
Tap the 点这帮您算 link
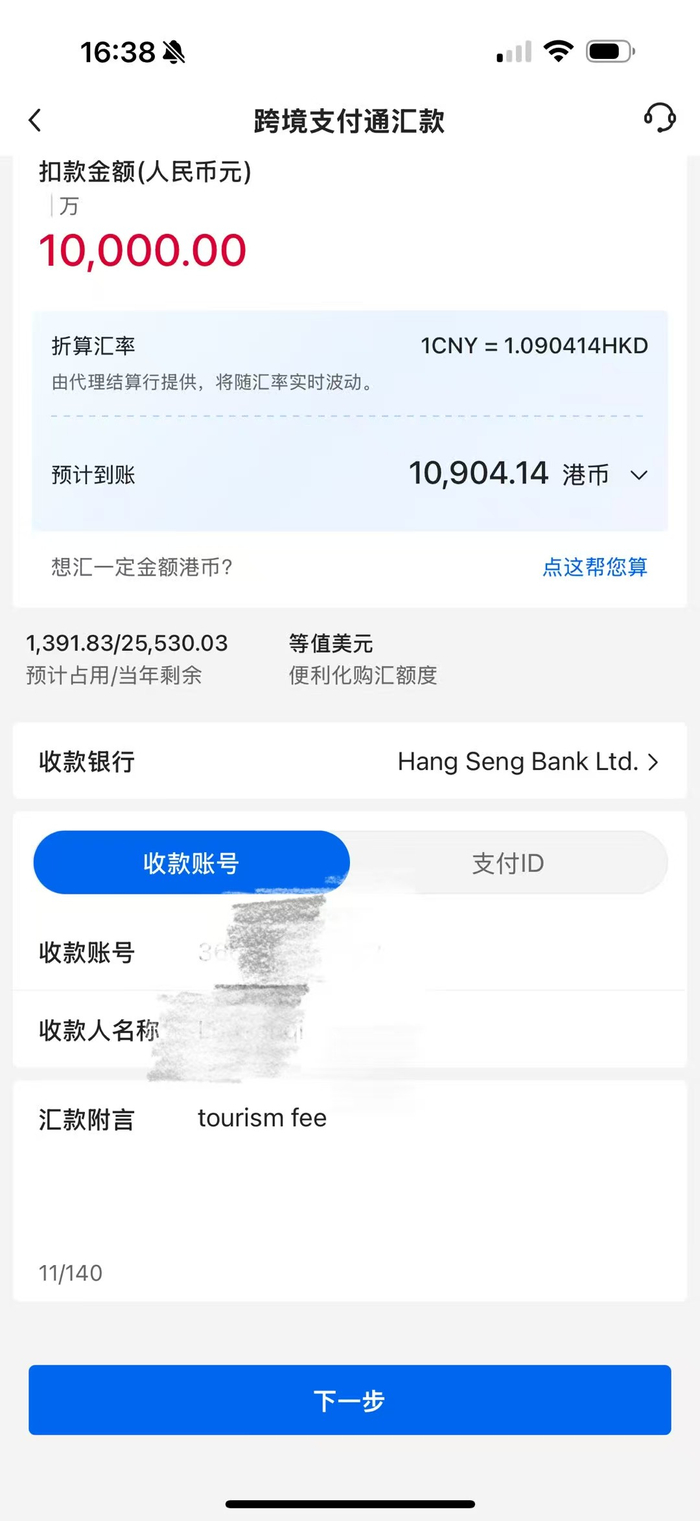[595, 567]
